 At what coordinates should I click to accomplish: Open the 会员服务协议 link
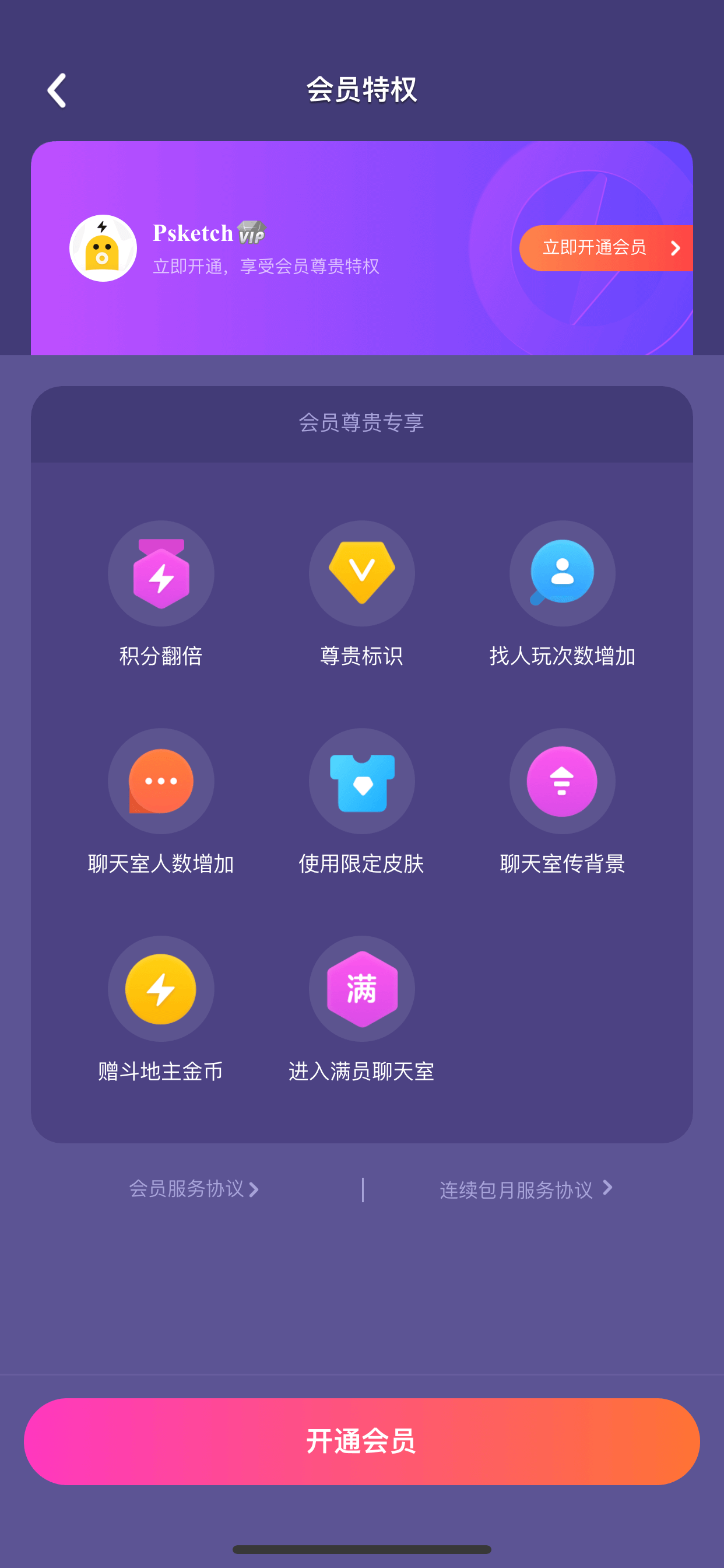point(194,1189)
